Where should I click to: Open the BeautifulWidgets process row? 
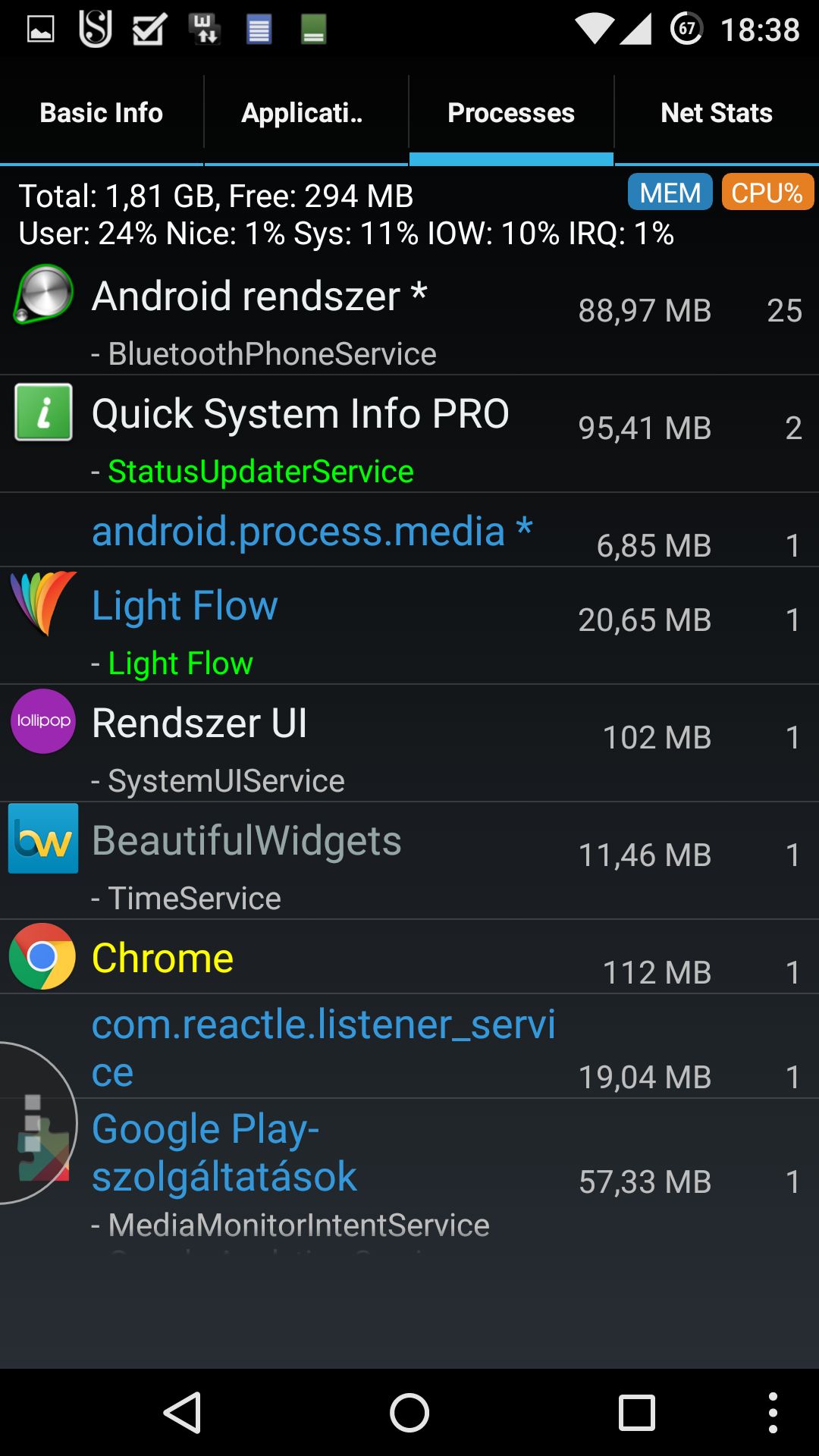coord(409,861)
